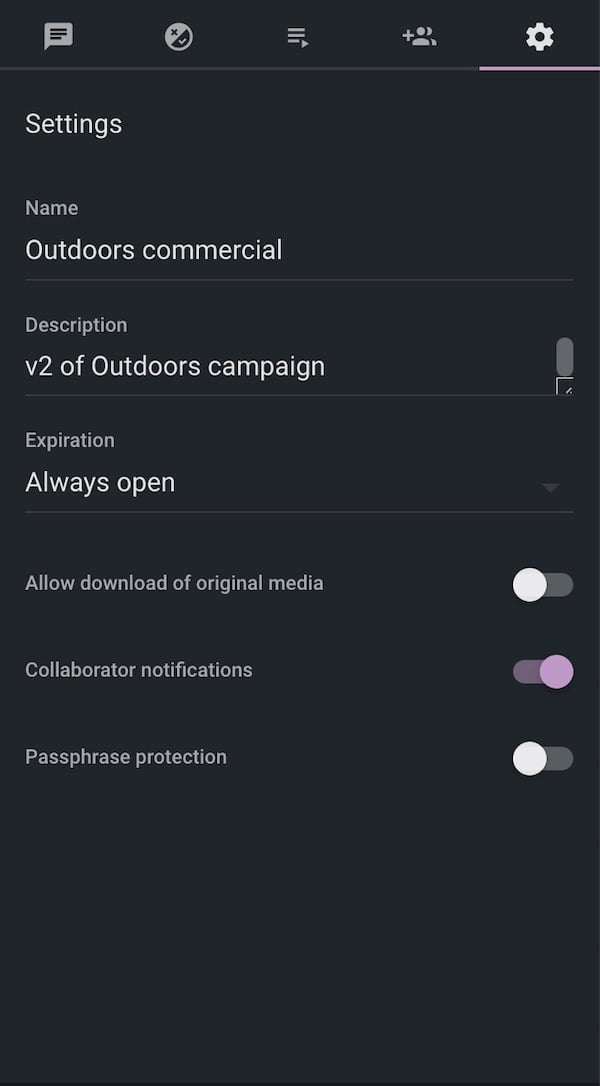Switch to the playlist tab
The height and width of the screenshot is (1086, 600).
click(x=298, y=37)
